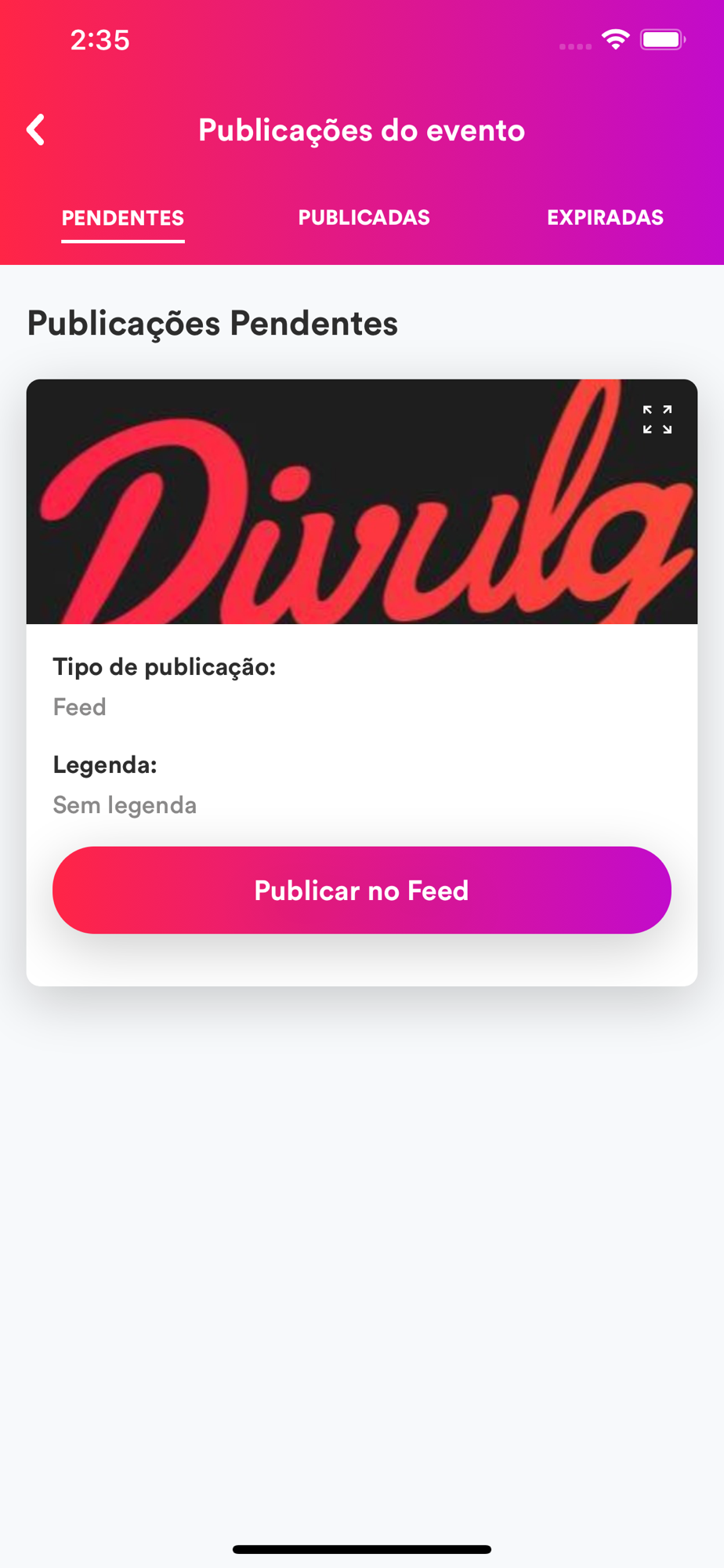Select the Pendentes tab
This screenshot has width=724, height=1568.
point(123,218)
